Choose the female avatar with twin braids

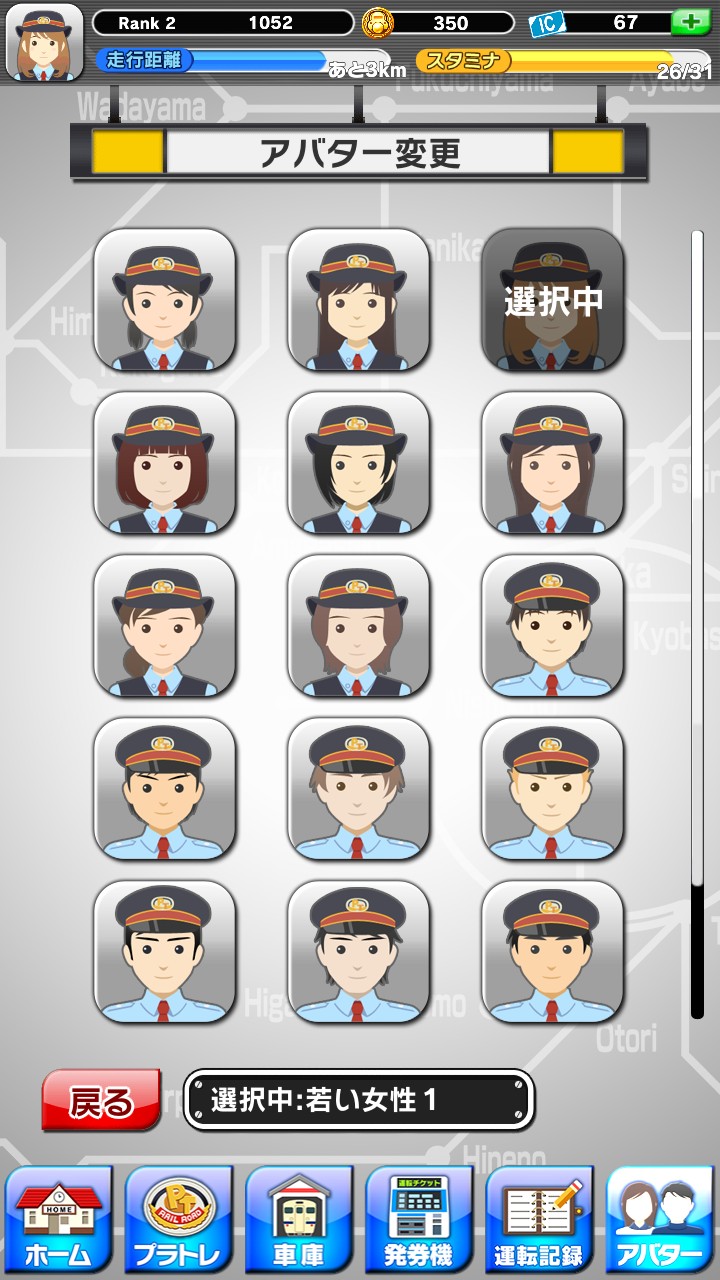[x=165, y=300]
